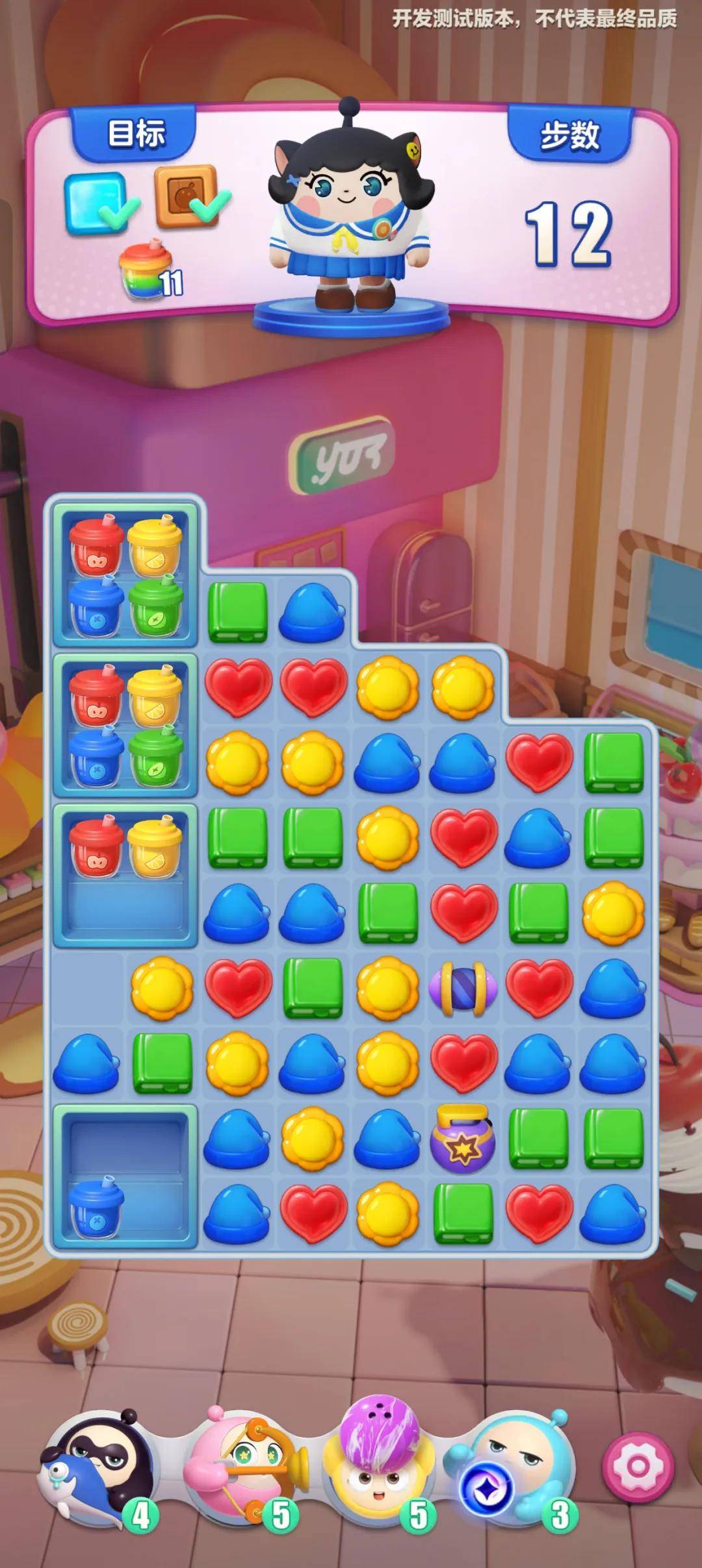Image resolution: width=702 pixels, height=1568 pixels.
Task: Tap the purple star kettlebell power-up
Action: (x=463, y=1138)
